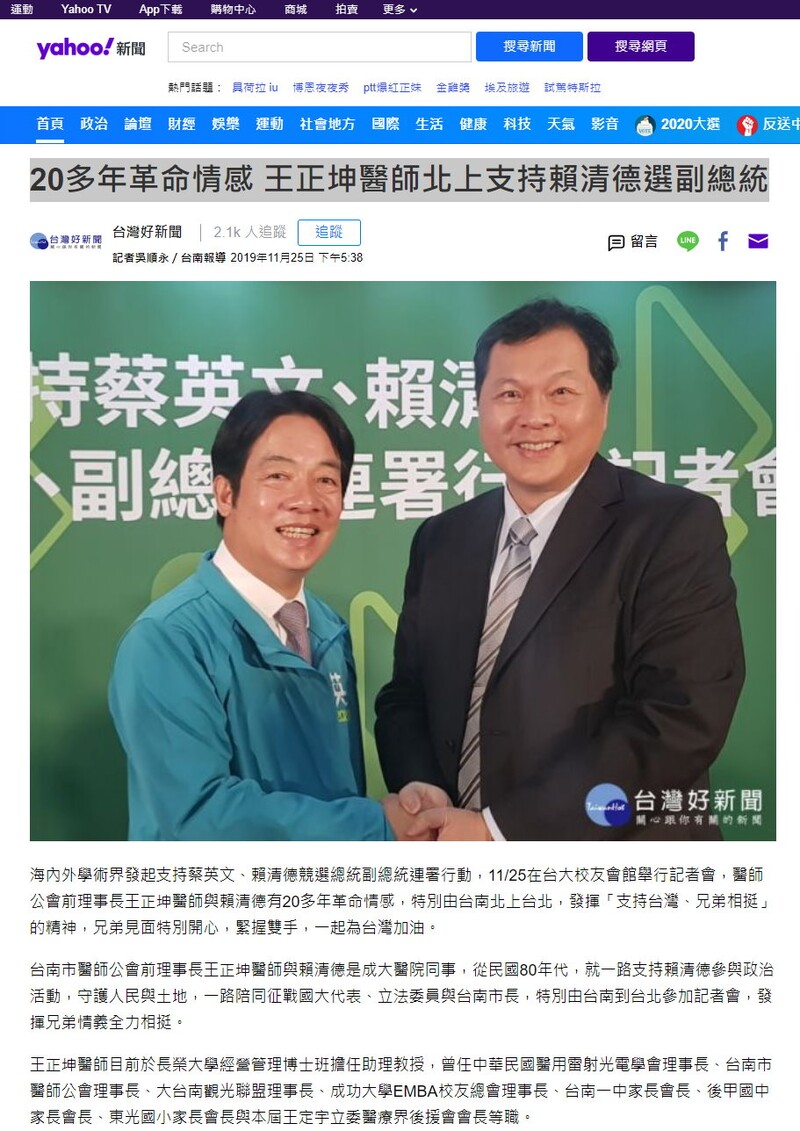Go to the 國際 tab
800x1131 pixels.
tap(385, 124)
